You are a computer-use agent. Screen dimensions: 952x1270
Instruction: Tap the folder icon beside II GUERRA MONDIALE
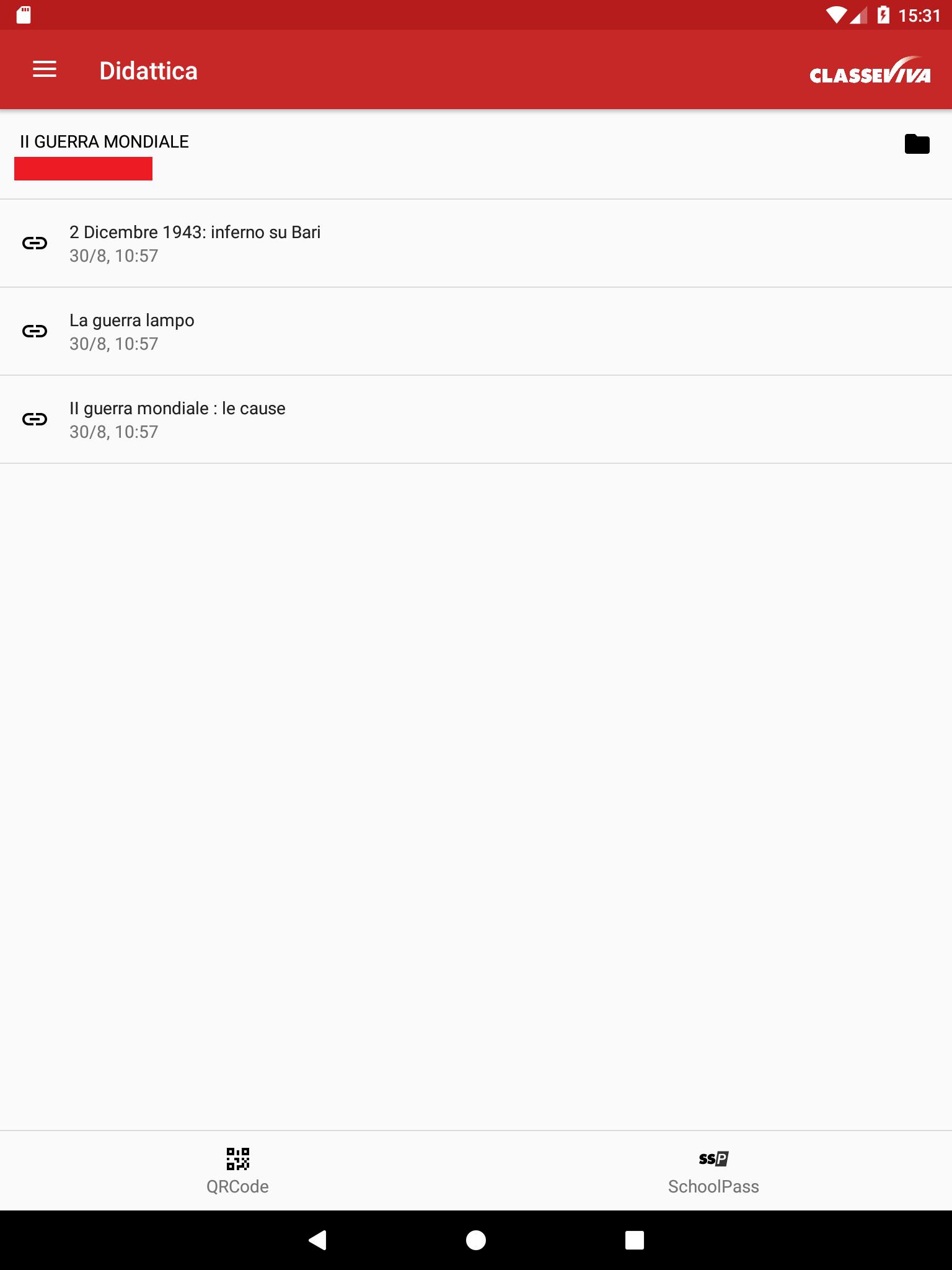click(x=917, y=144)
